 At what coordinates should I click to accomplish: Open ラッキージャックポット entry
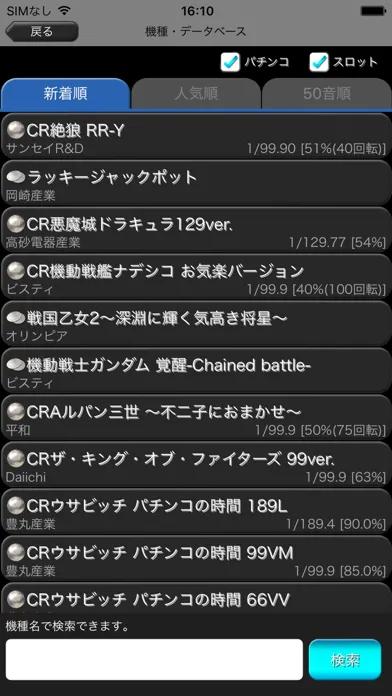(x=196, y=183)
